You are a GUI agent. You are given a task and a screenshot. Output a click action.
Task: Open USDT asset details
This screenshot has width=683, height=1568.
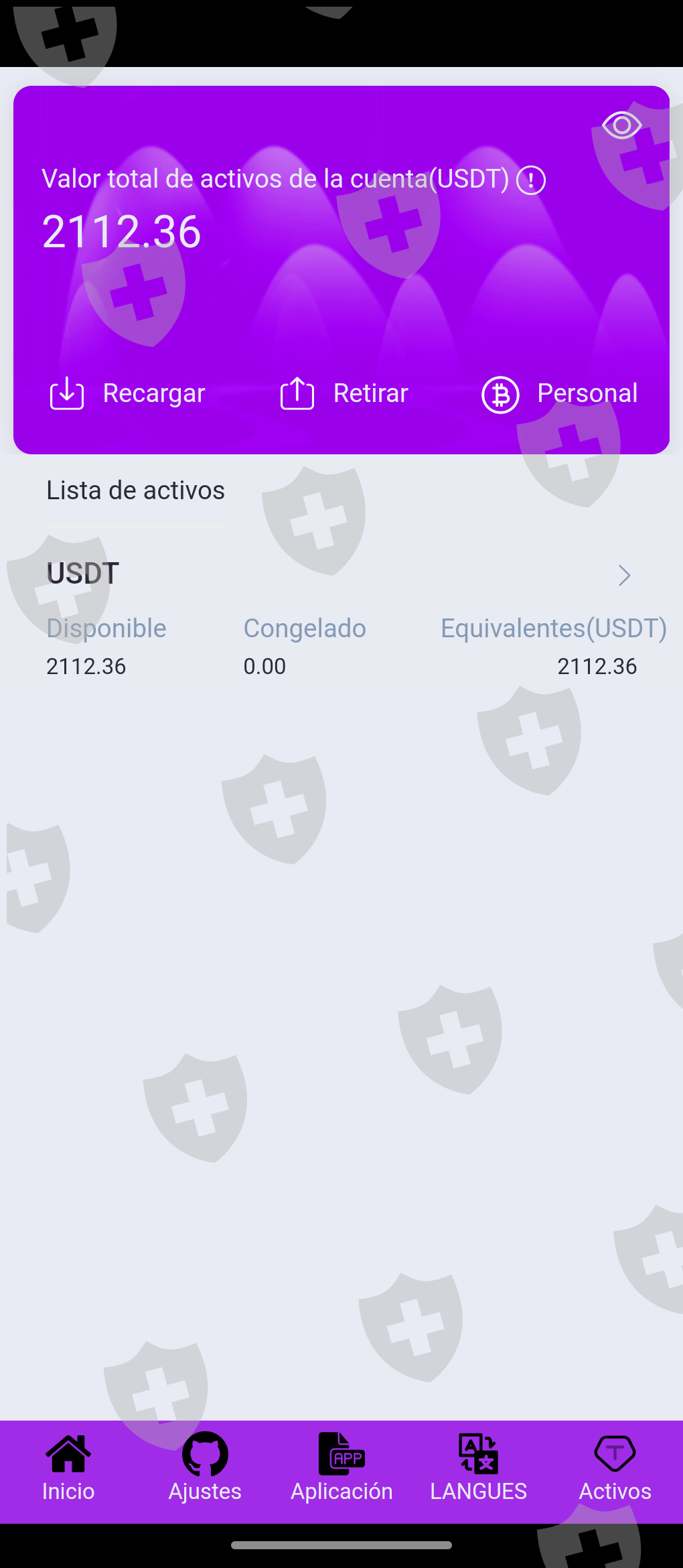click(x=624, y=575)
